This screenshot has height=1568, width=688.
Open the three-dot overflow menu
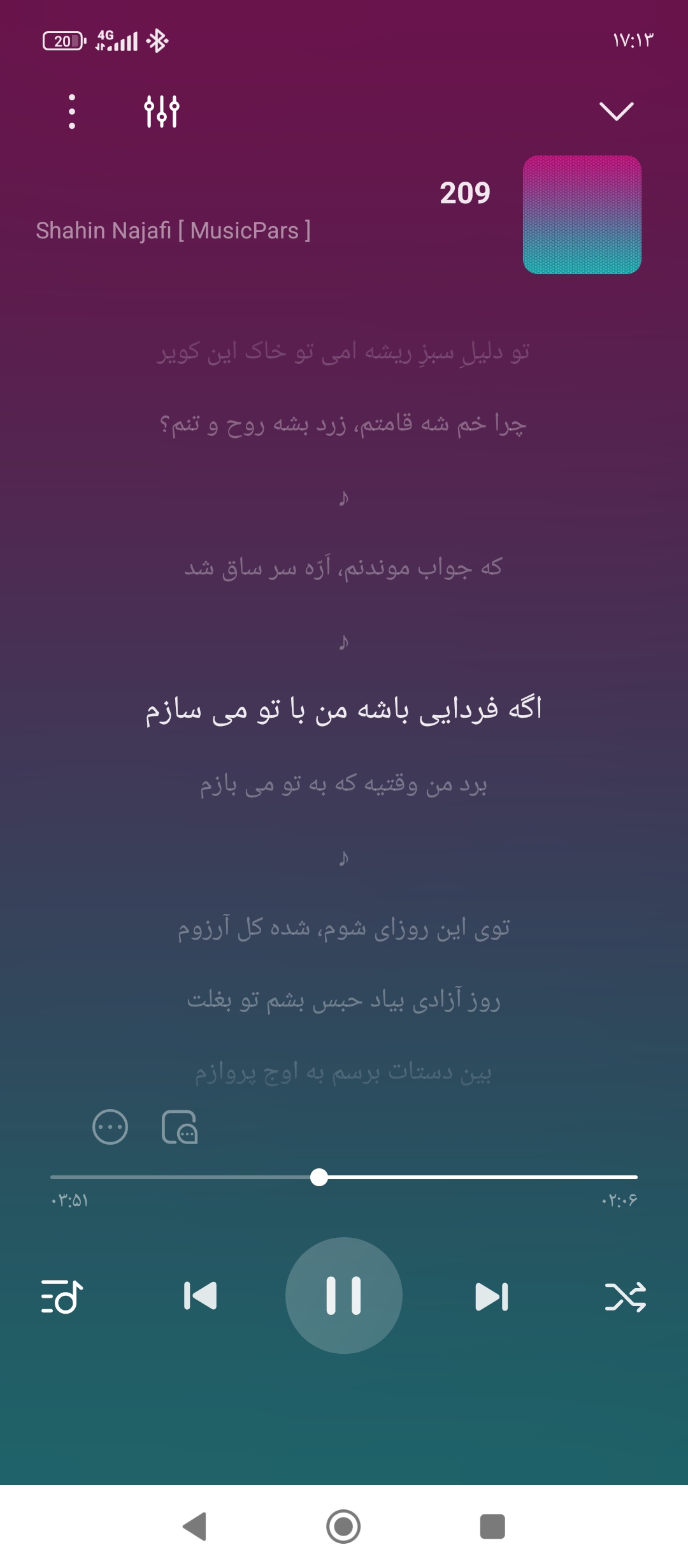pos(72,112)
